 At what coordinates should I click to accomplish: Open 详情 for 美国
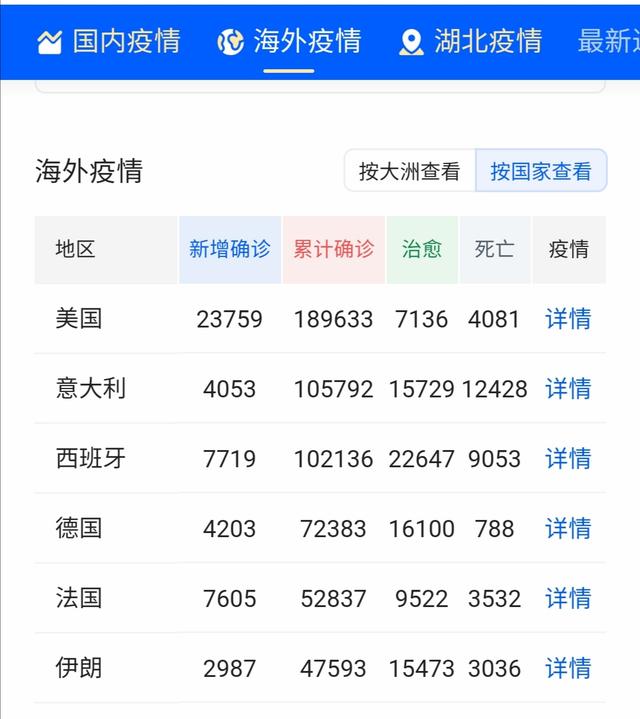click(x=568, y=319)
